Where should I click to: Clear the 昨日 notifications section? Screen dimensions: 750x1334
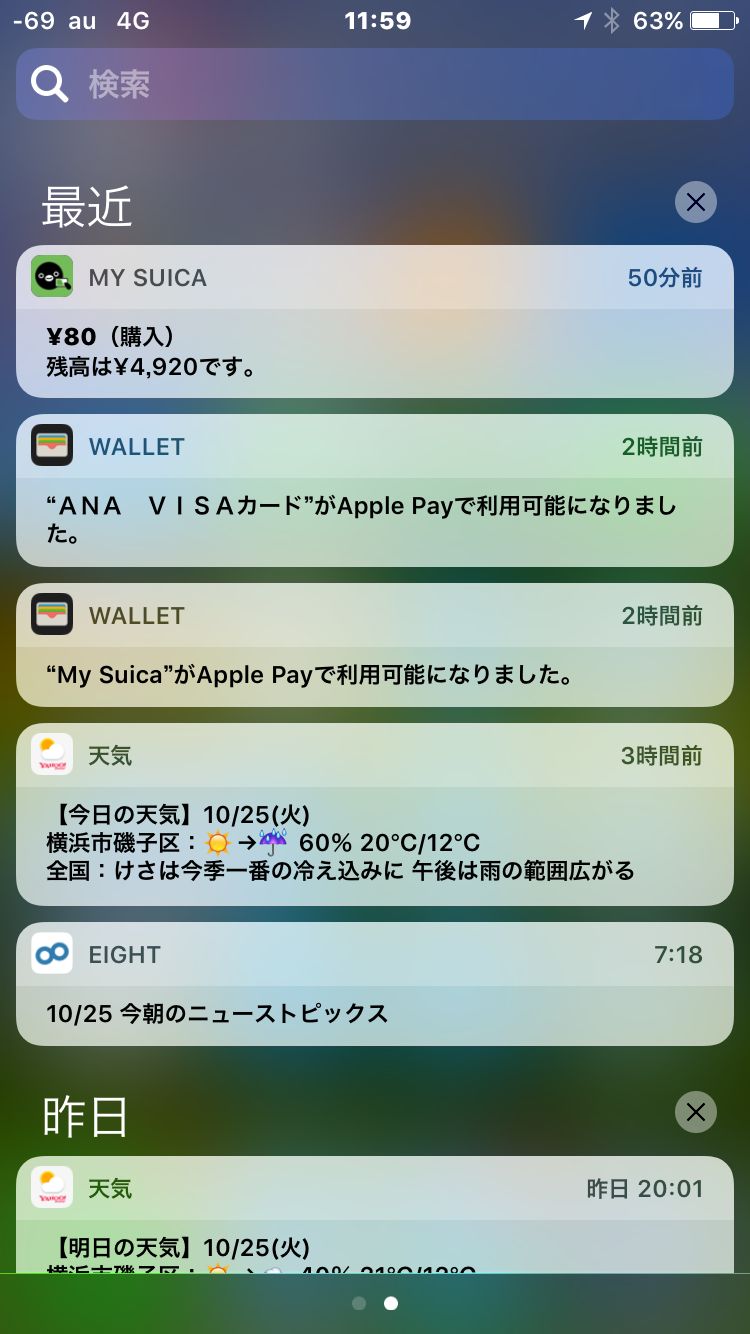click(x=696, y=1111)
